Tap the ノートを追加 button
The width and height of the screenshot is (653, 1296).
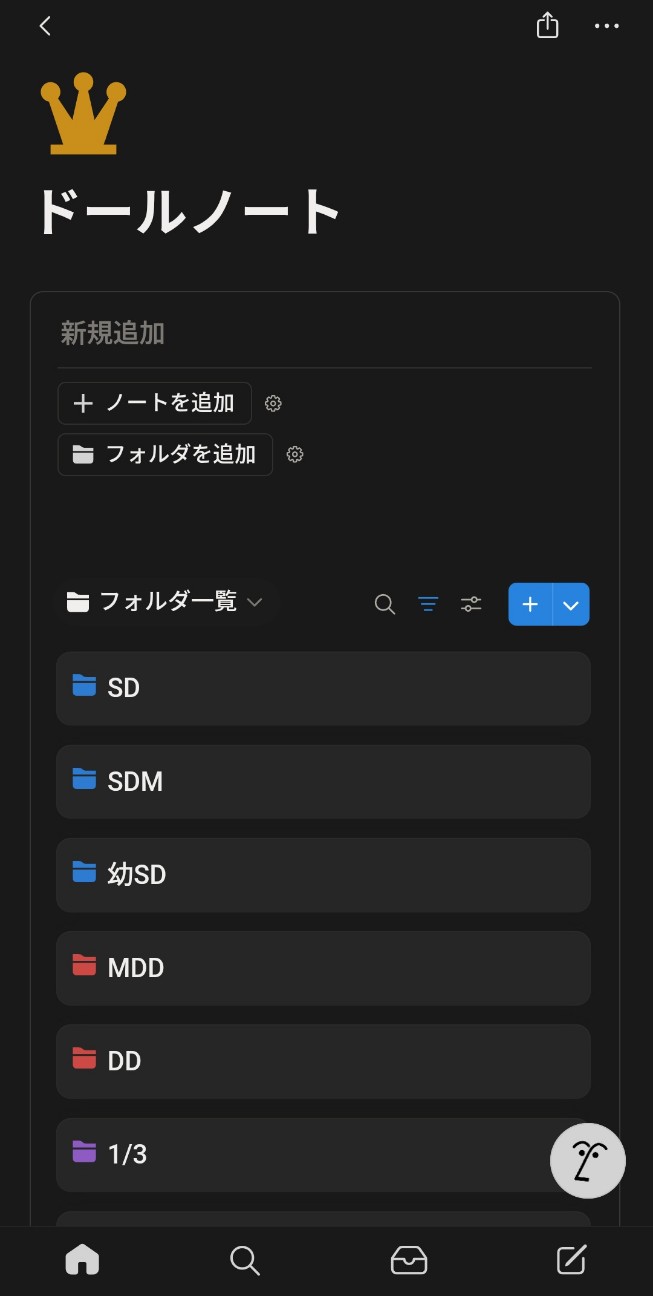[155, 403]
